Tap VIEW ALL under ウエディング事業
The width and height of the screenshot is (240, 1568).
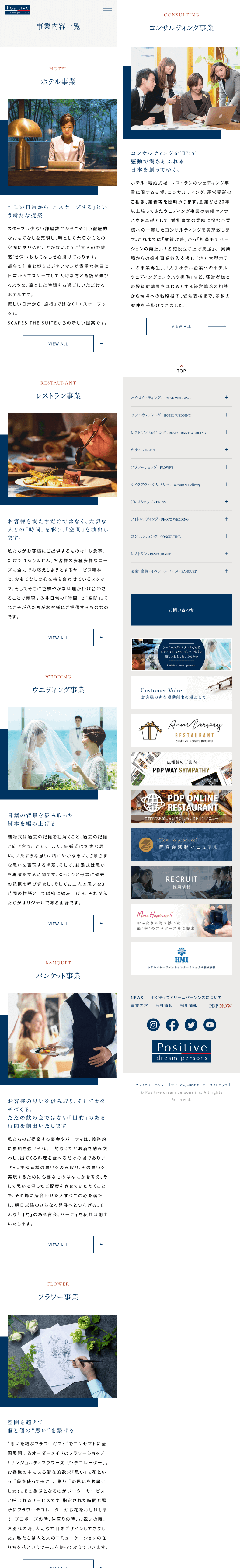58,924
